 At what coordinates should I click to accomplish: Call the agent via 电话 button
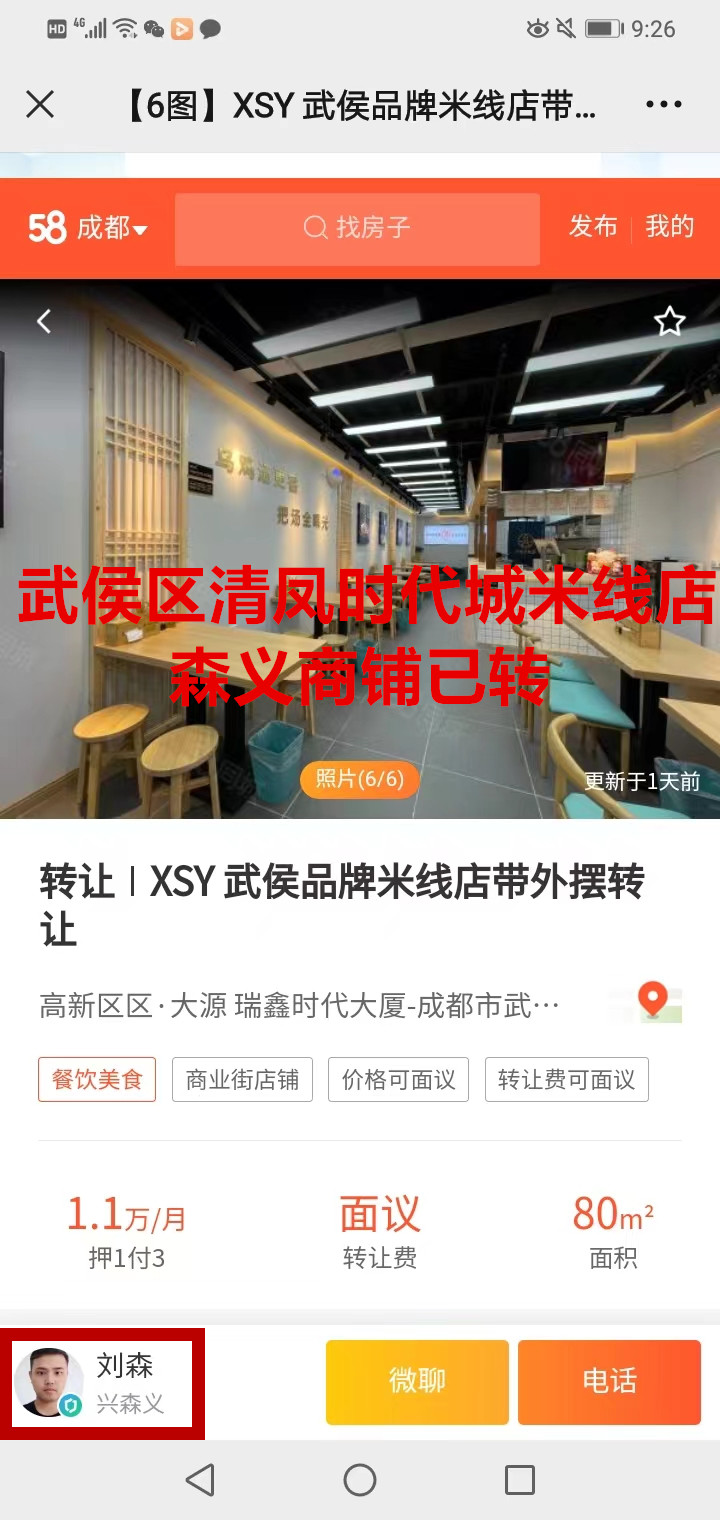pyautogui.click(x=609, y=1382)
